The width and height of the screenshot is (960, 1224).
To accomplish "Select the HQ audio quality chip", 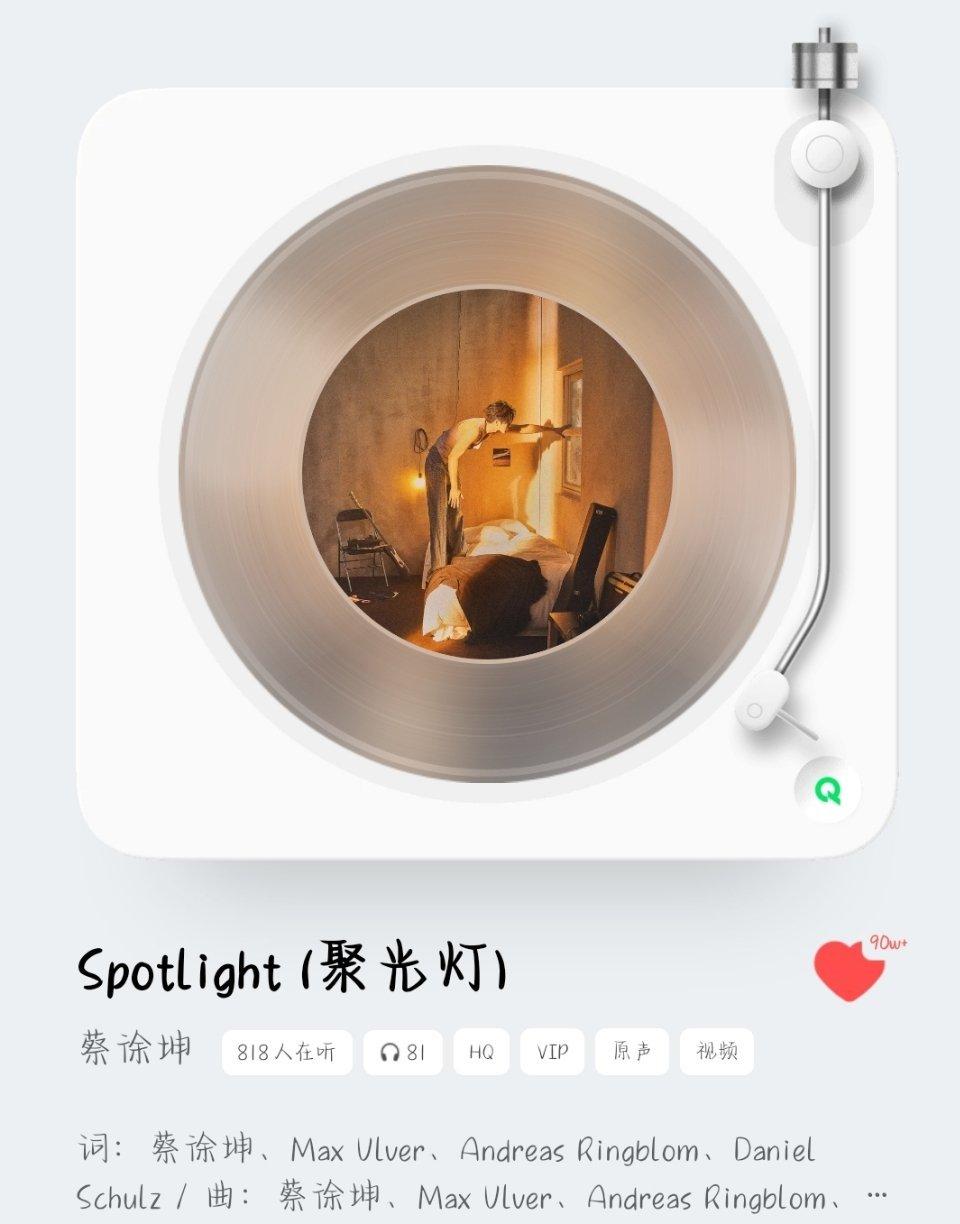I will 481,1052.
